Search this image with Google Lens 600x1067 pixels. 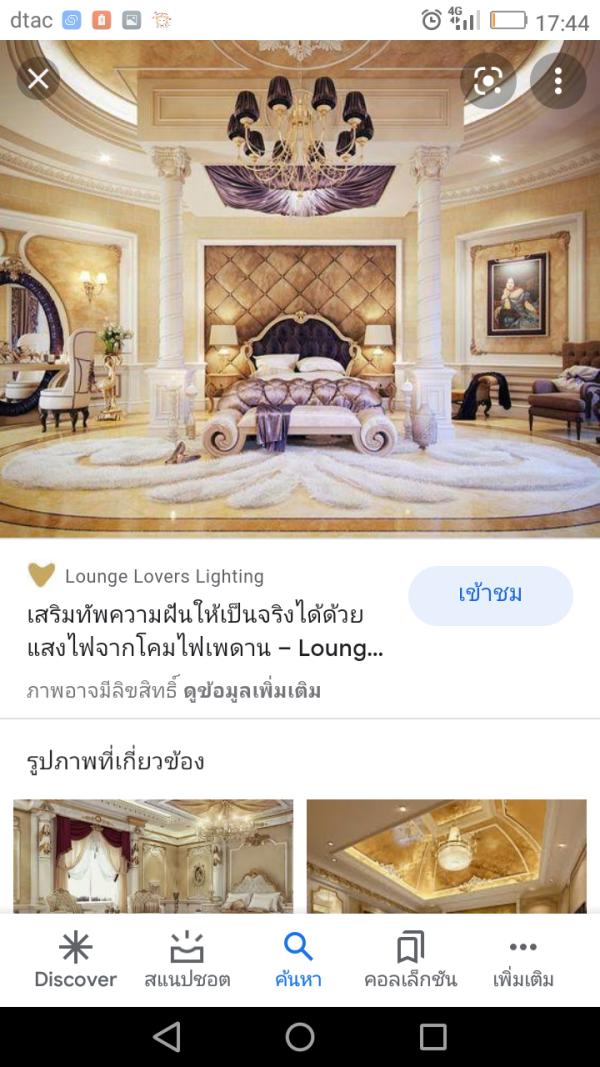pos(487,80)
